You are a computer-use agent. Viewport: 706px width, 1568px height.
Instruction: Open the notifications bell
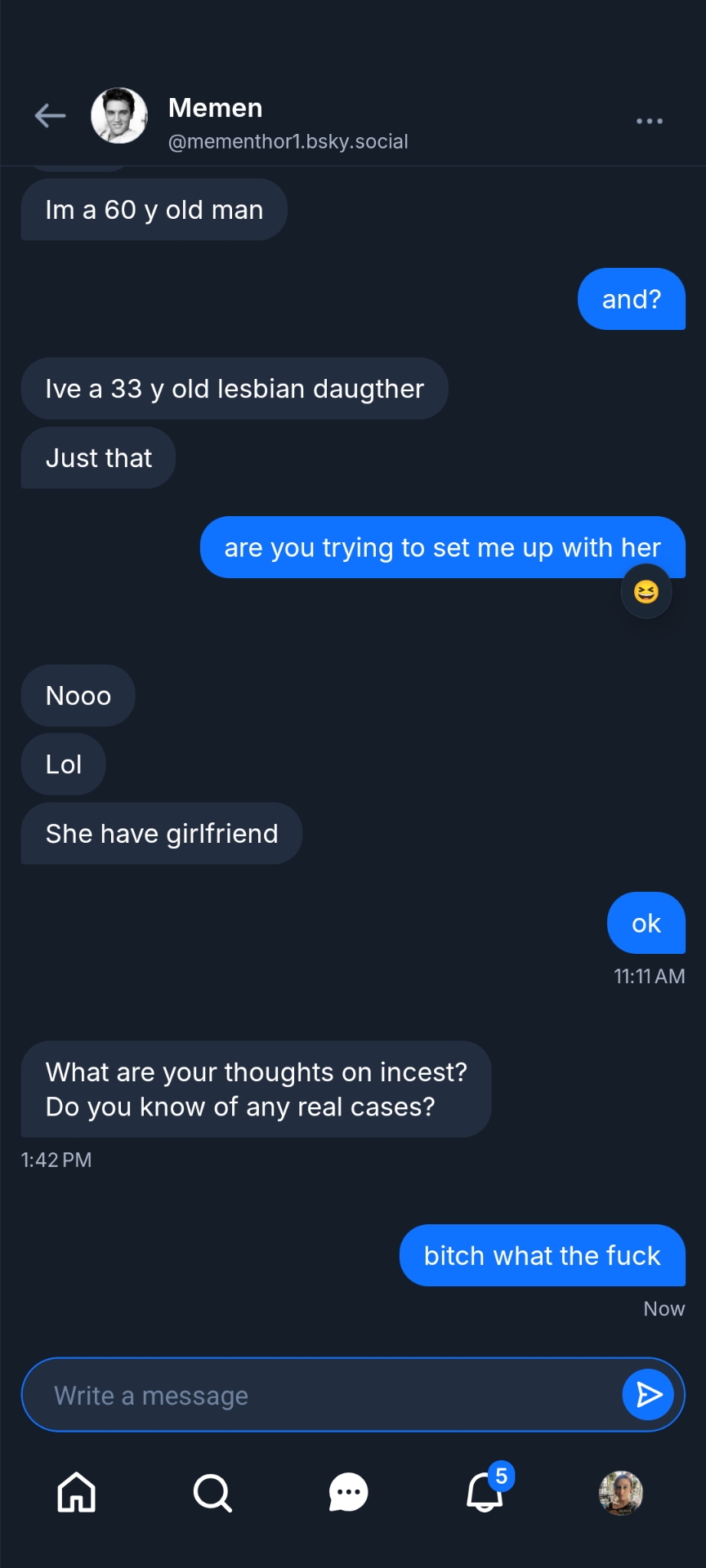click(x=485, y=1493)
